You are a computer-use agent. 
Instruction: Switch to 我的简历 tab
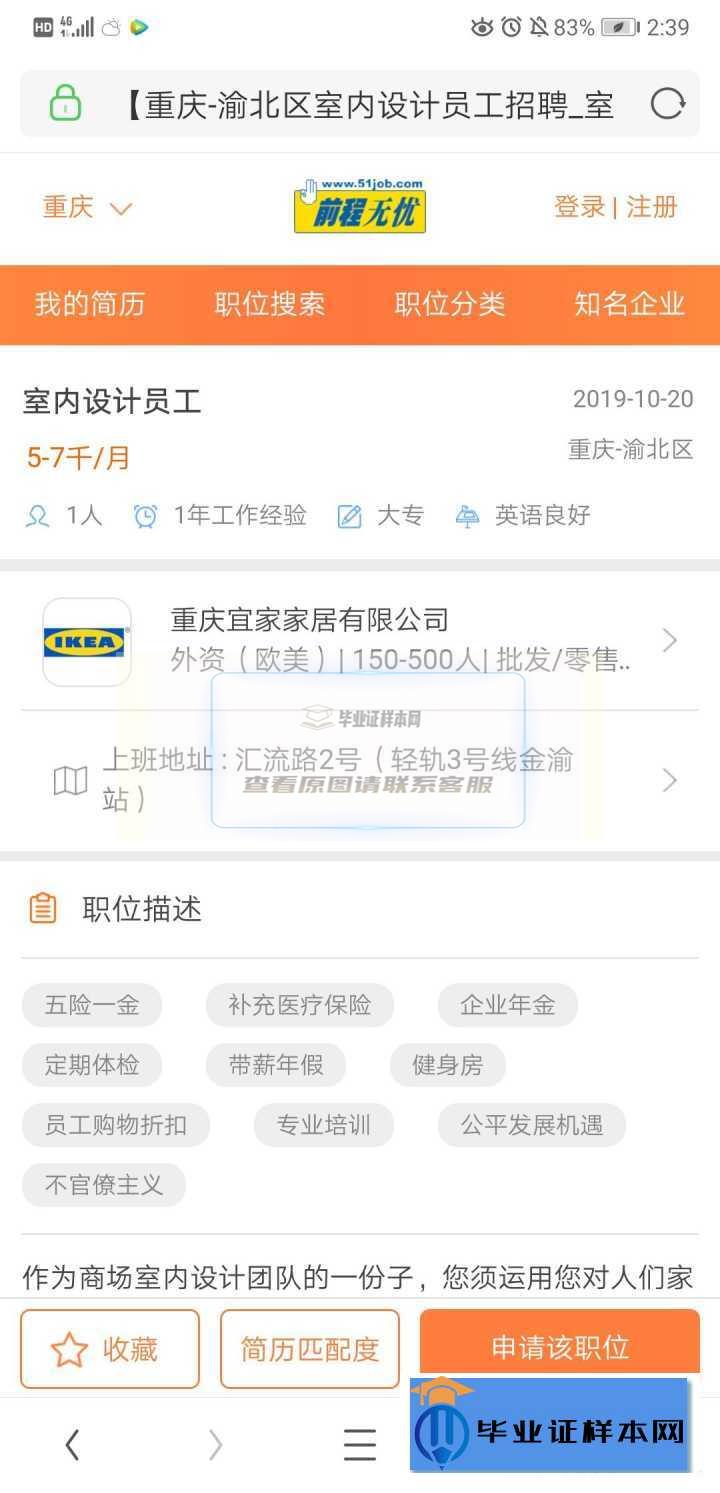[x=90, y=304]
